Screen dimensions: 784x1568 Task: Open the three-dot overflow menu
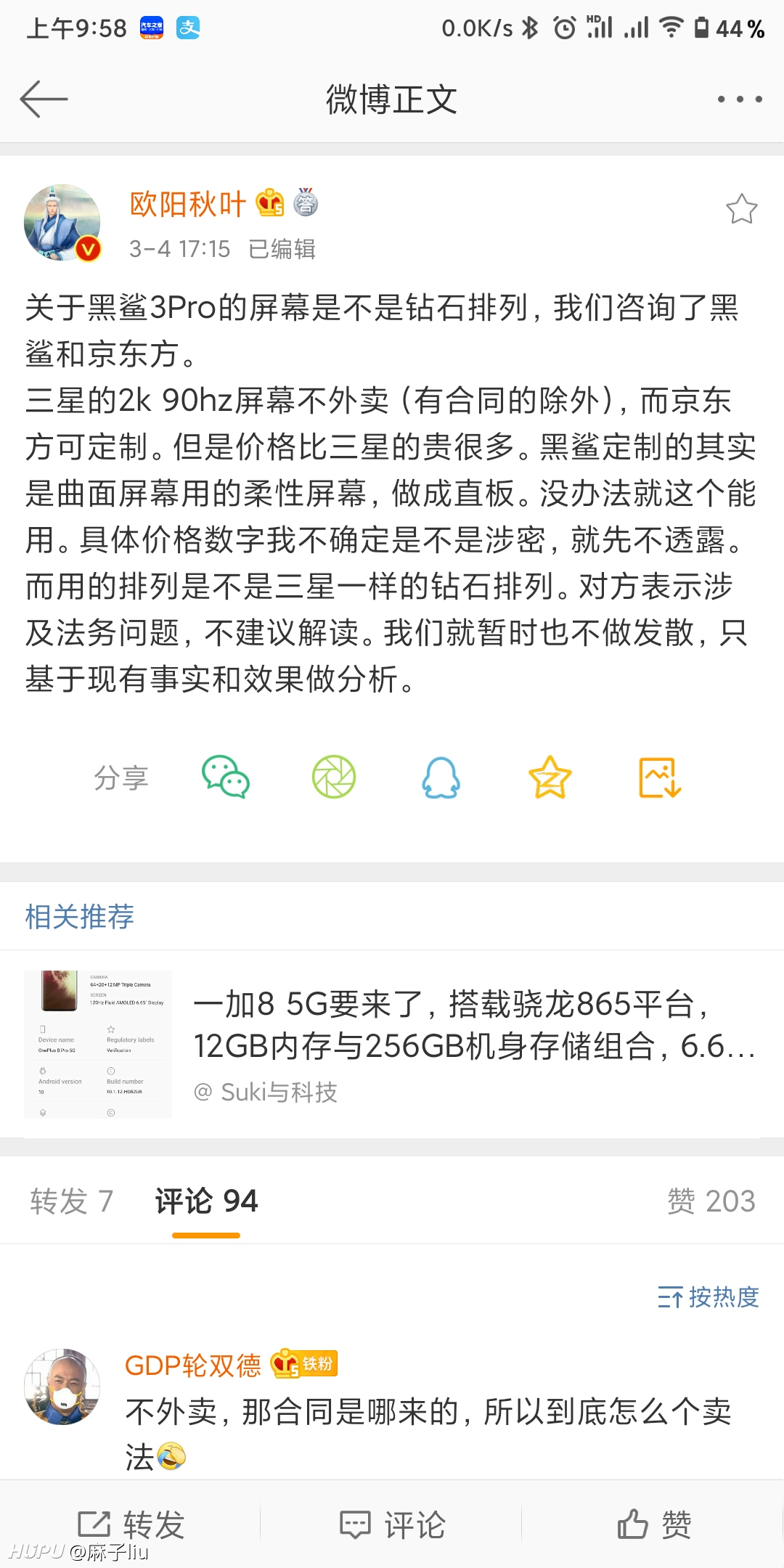pyautogui.click(x=740, y=99)
